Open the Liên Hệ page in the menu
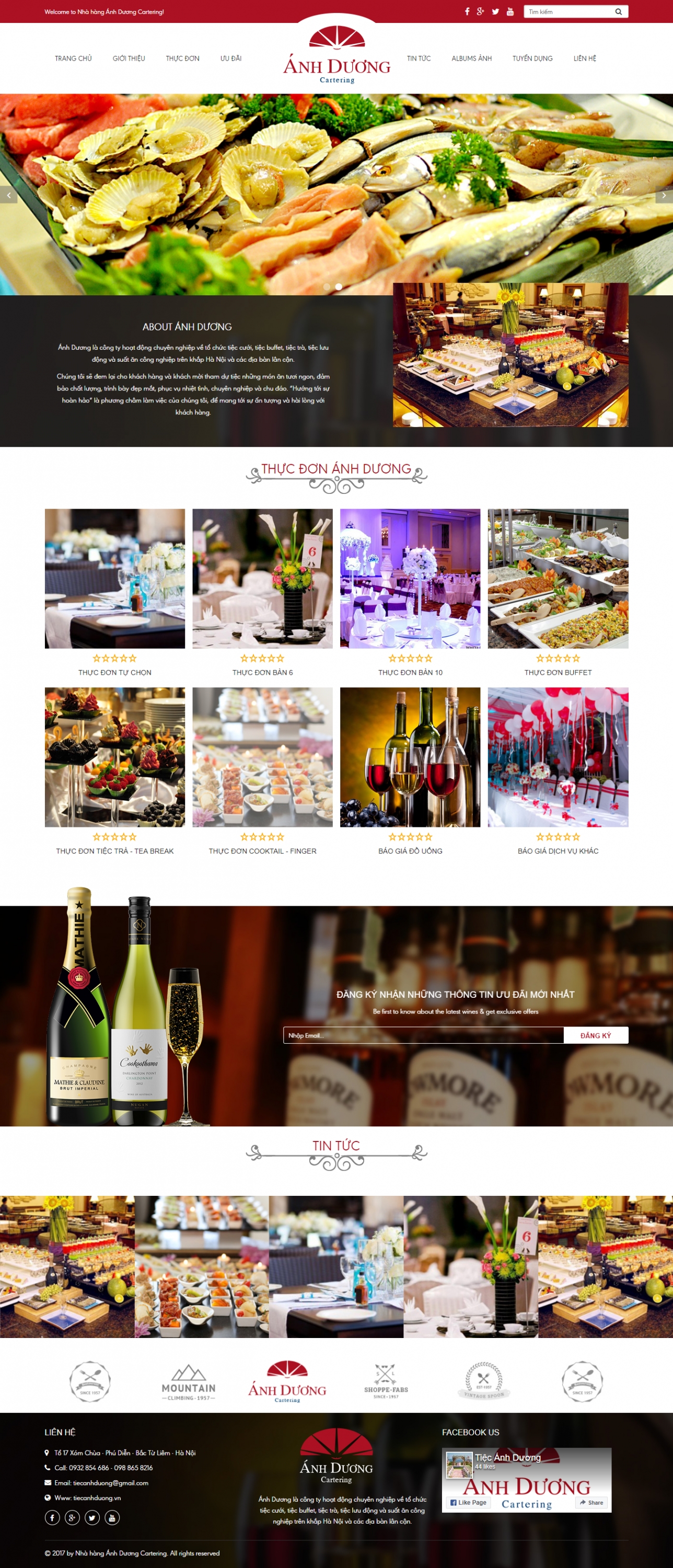 584,59
